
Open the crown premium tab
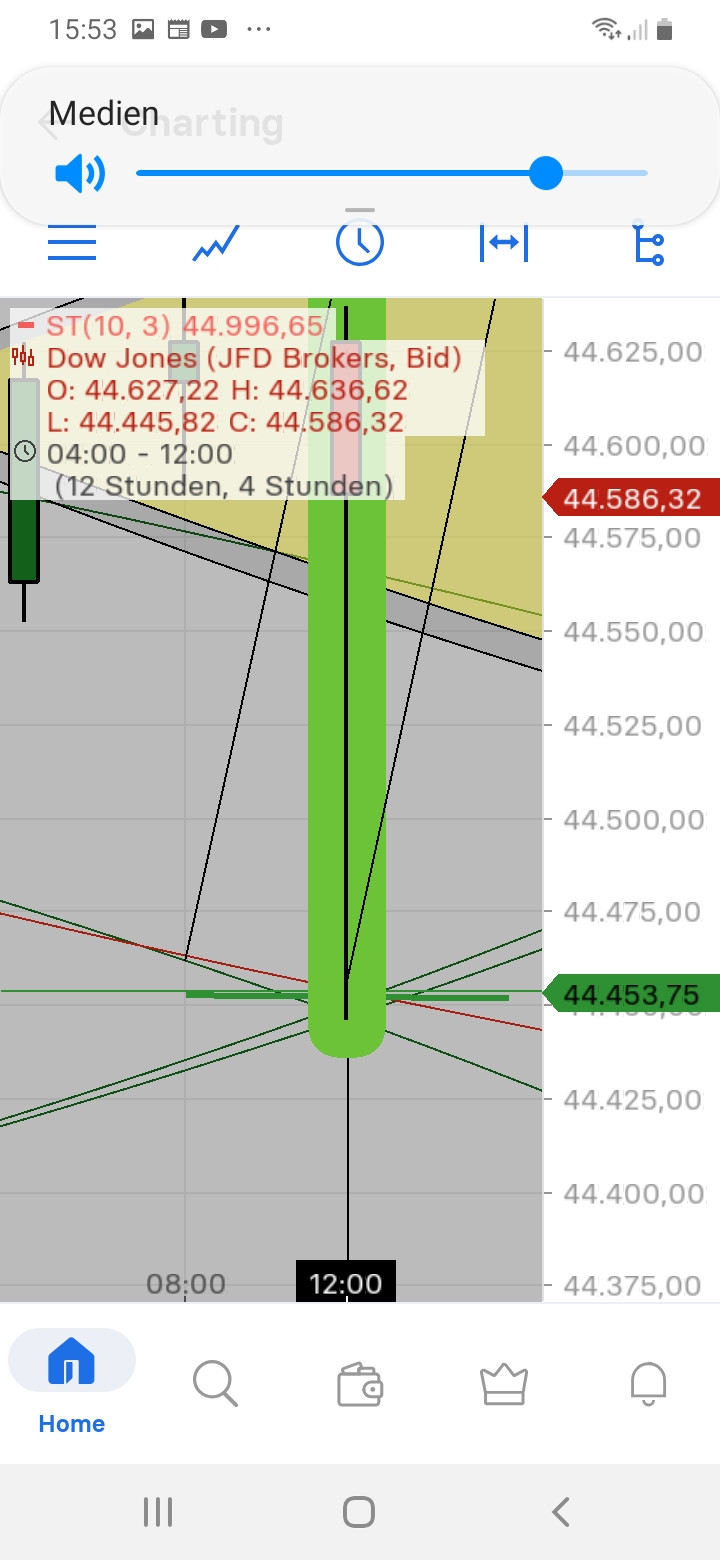pos(504,1384)
